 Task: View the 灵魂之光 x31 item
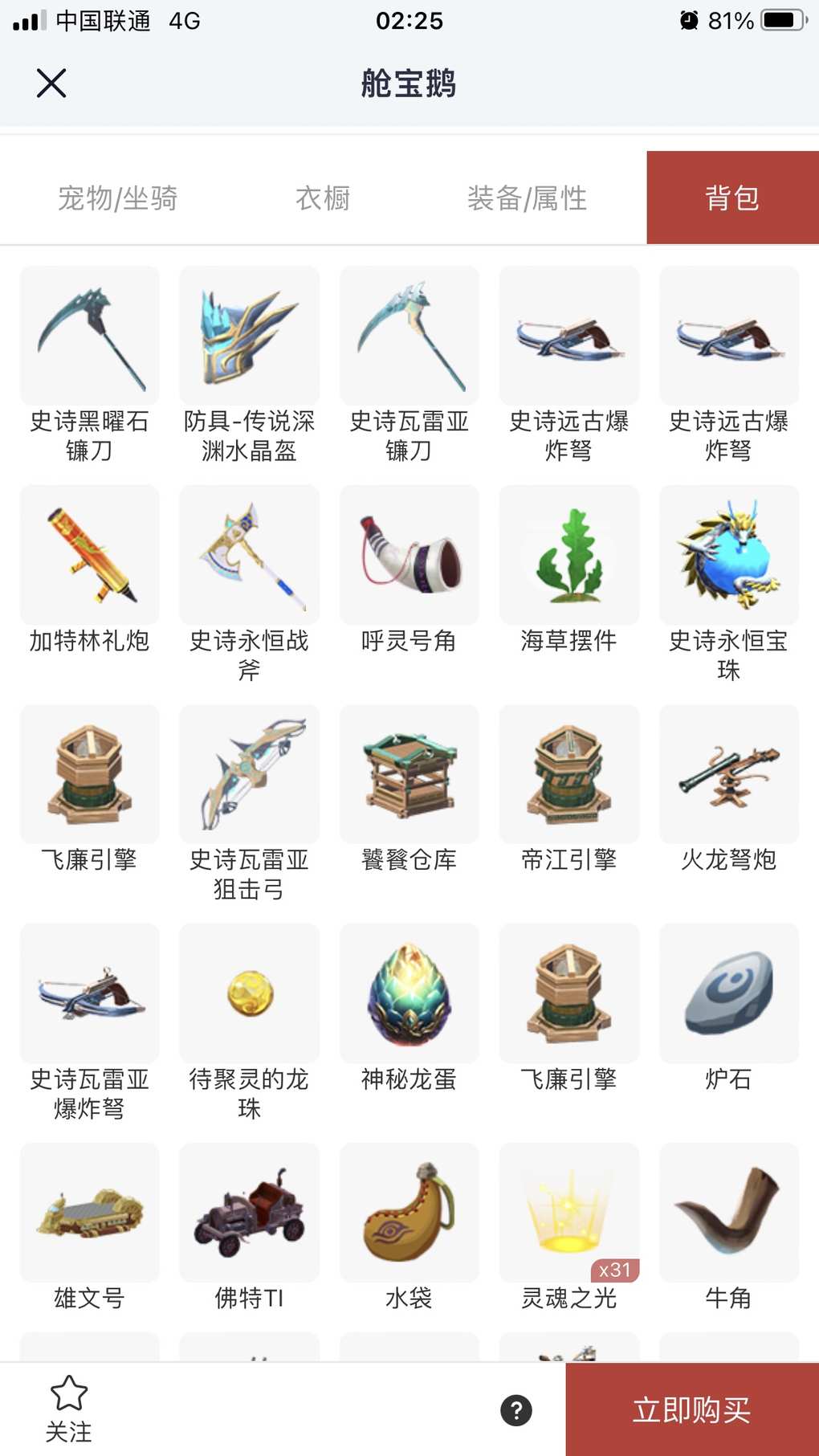coord(568,1213)
